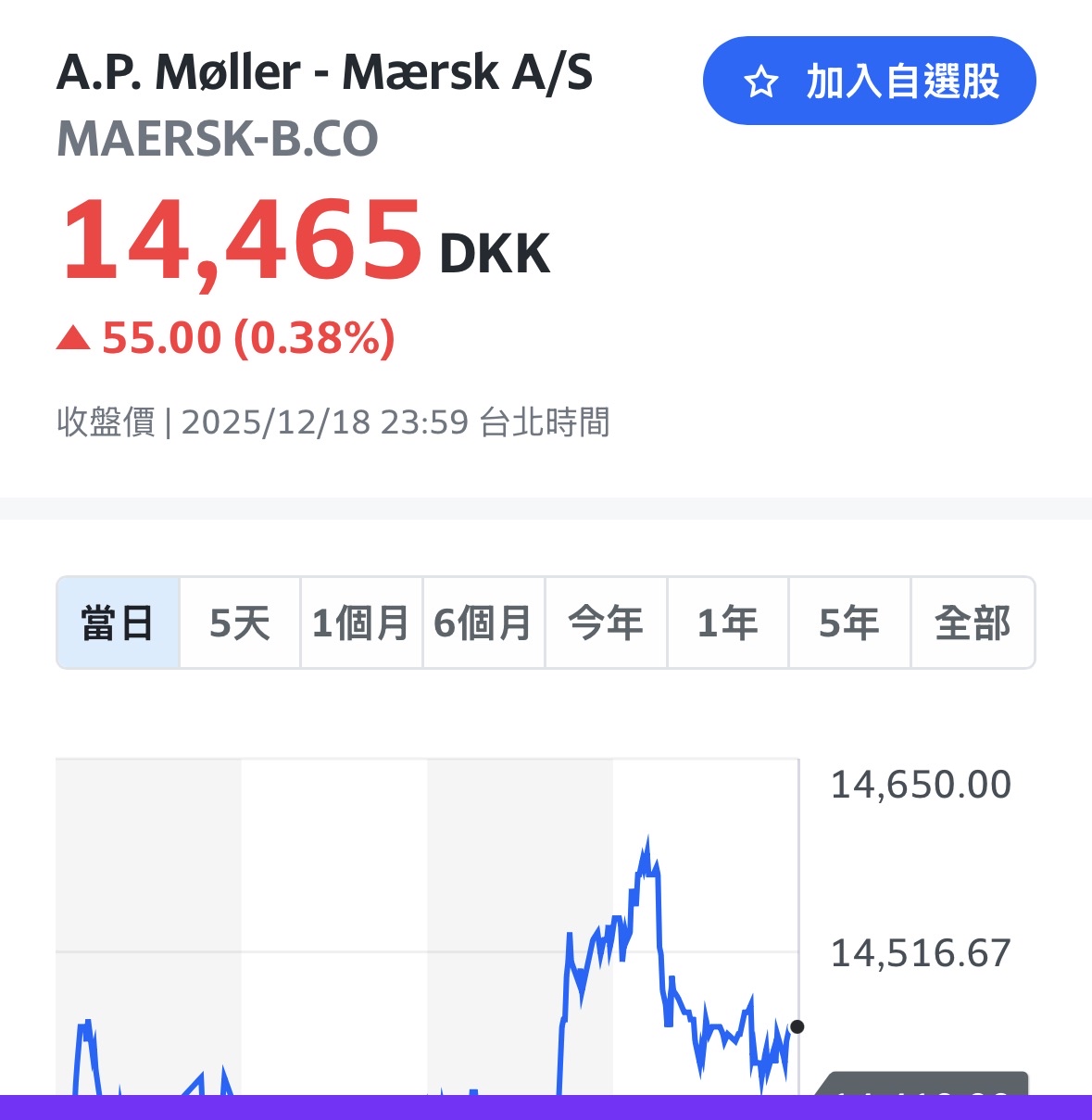Screen dimensions: 1092x1120
Task: Click the 加入自選股 button to add to watchlist
Action: (x=869, y=82)
